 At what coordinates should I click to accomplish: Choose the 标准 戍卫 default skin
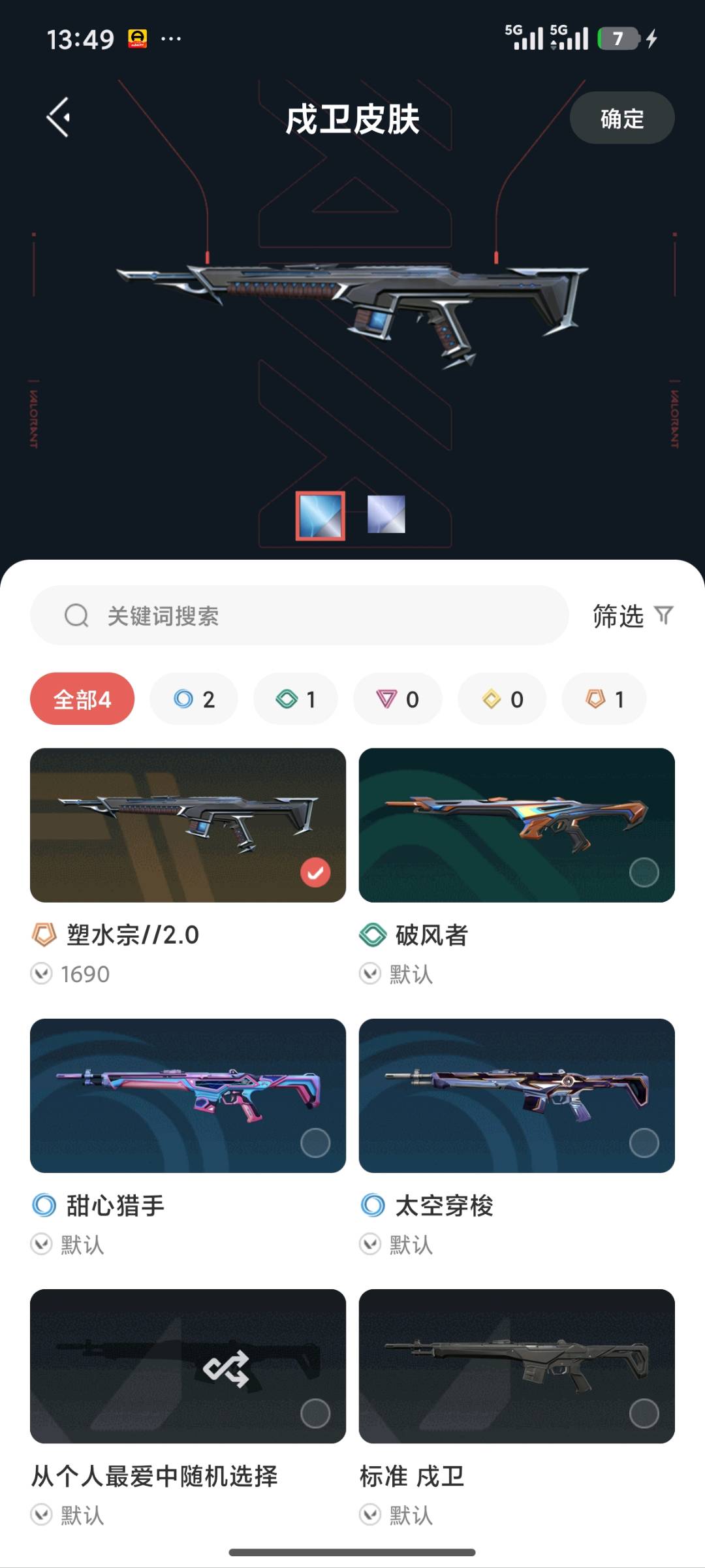(x=517, y=1366)
